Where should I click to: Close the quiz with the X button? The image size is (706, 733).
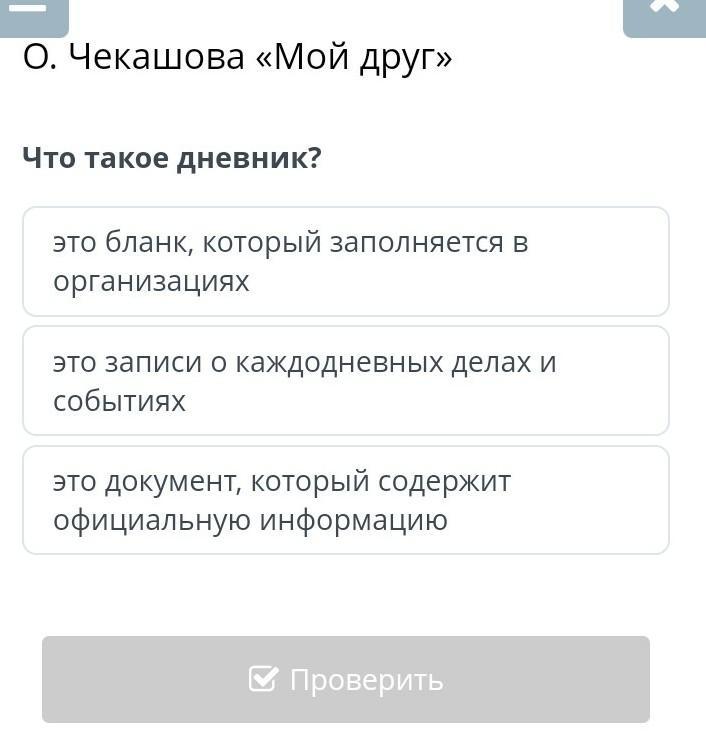(x=664, y=10)
